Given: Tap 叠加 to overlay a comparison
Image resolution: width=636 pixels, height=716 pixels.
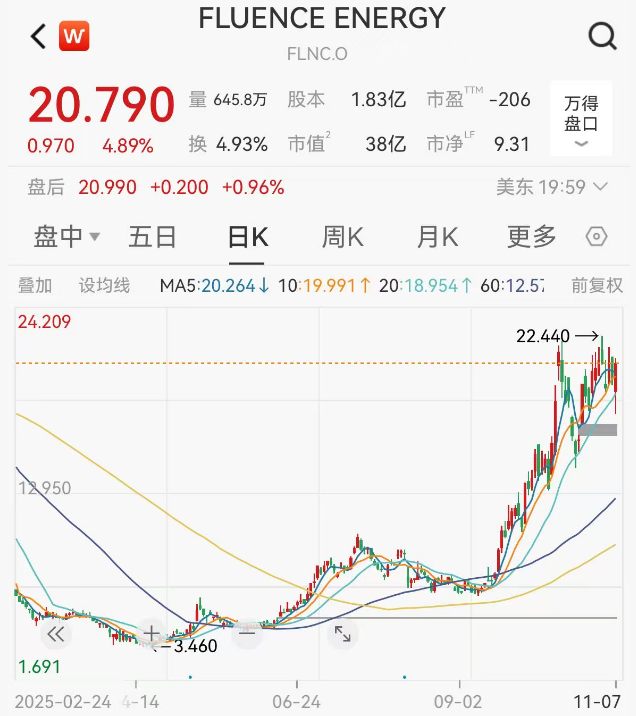Looking at the screenshot, I should (x=35, y=286).
